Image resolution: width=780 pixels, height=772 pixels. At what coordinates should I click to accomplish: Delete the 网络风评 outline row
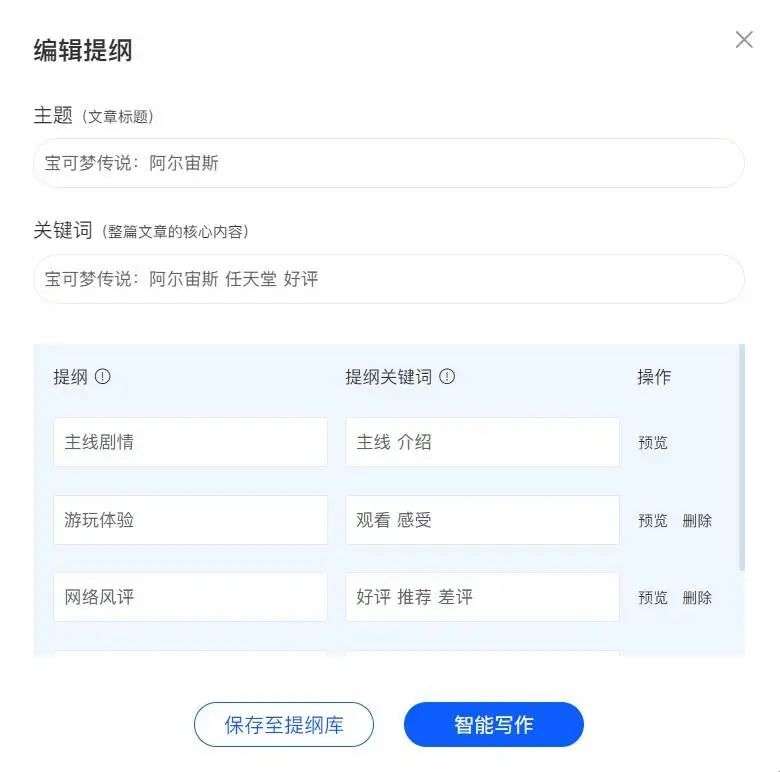pyautogui.click(x=697, y=598)
